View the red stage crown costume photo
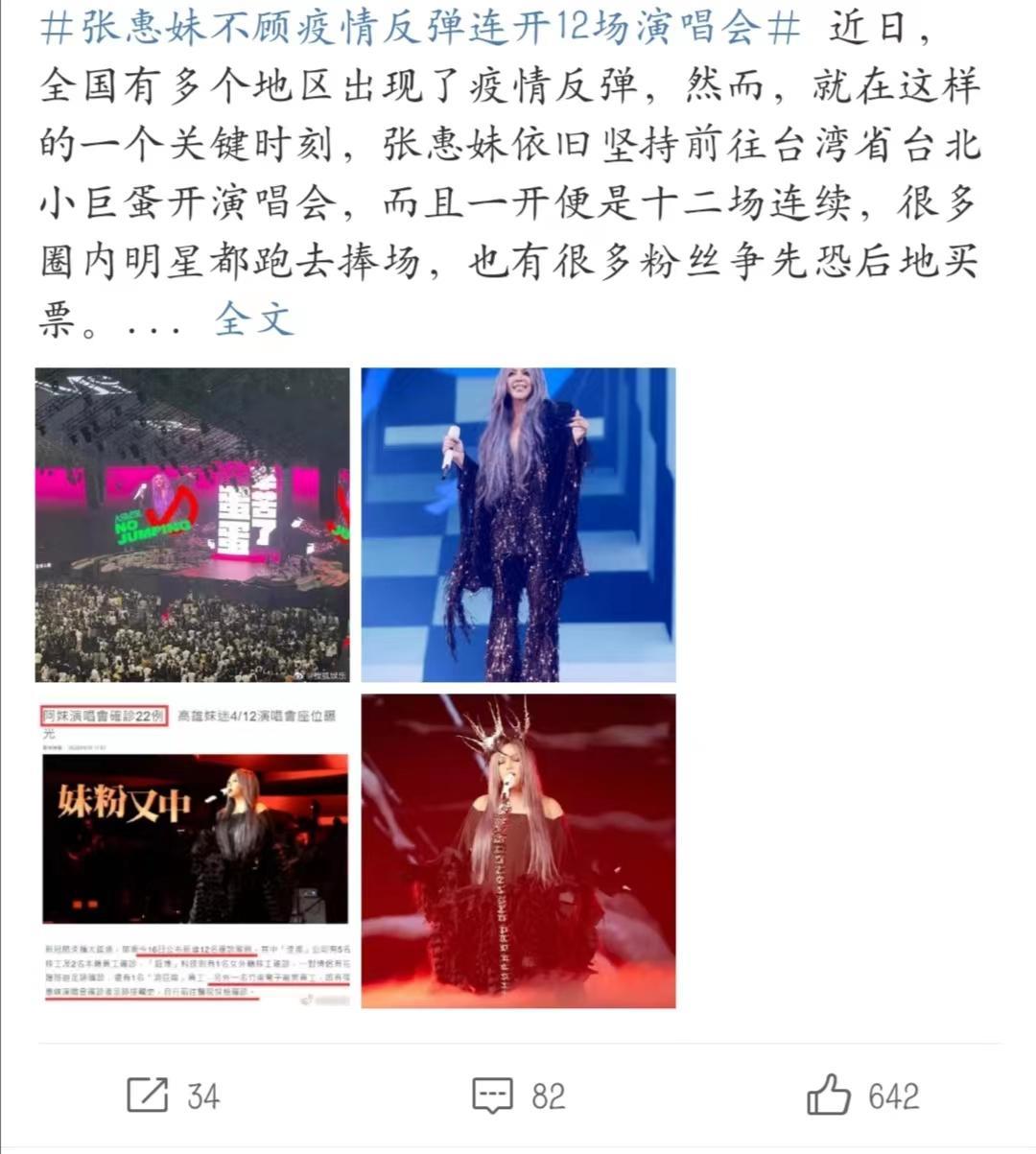1036x1154 pixels. [x=518, y=851]
